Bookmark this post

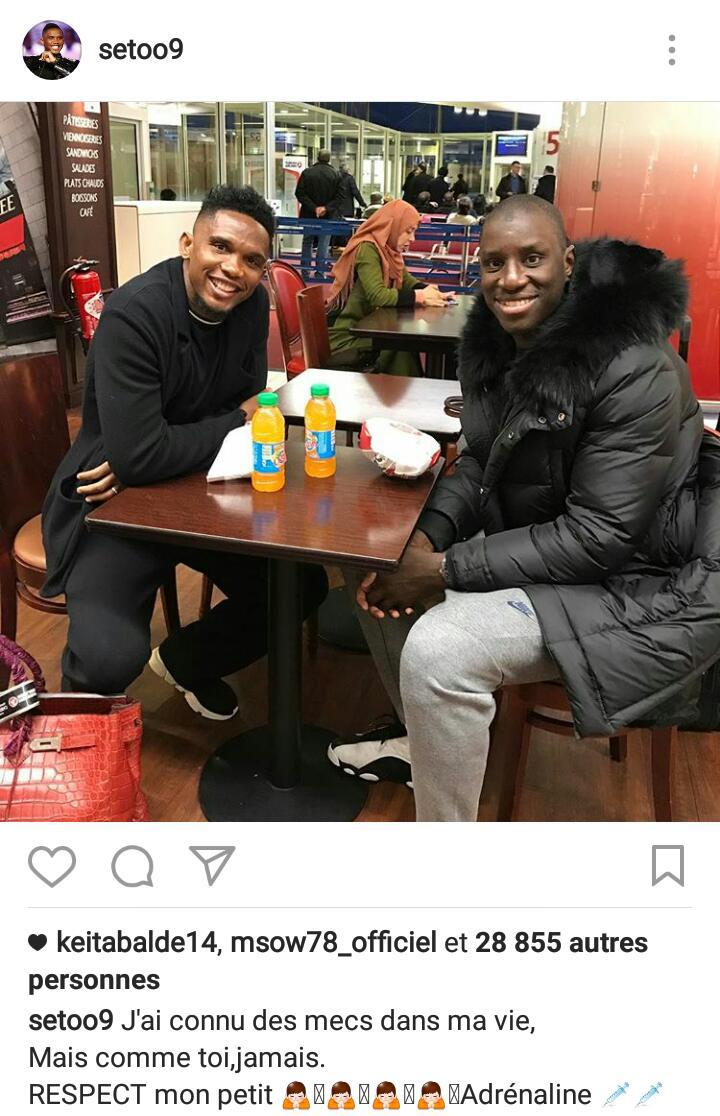pos(667,866)
